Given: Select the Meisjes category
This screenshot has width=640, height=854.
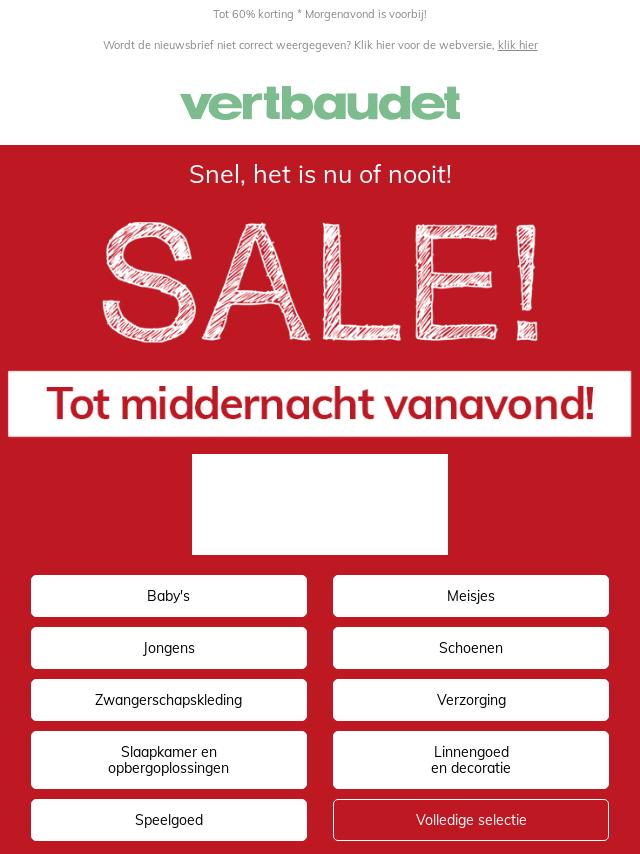Looking at the screenshot, I should click(x=470, y=596).
